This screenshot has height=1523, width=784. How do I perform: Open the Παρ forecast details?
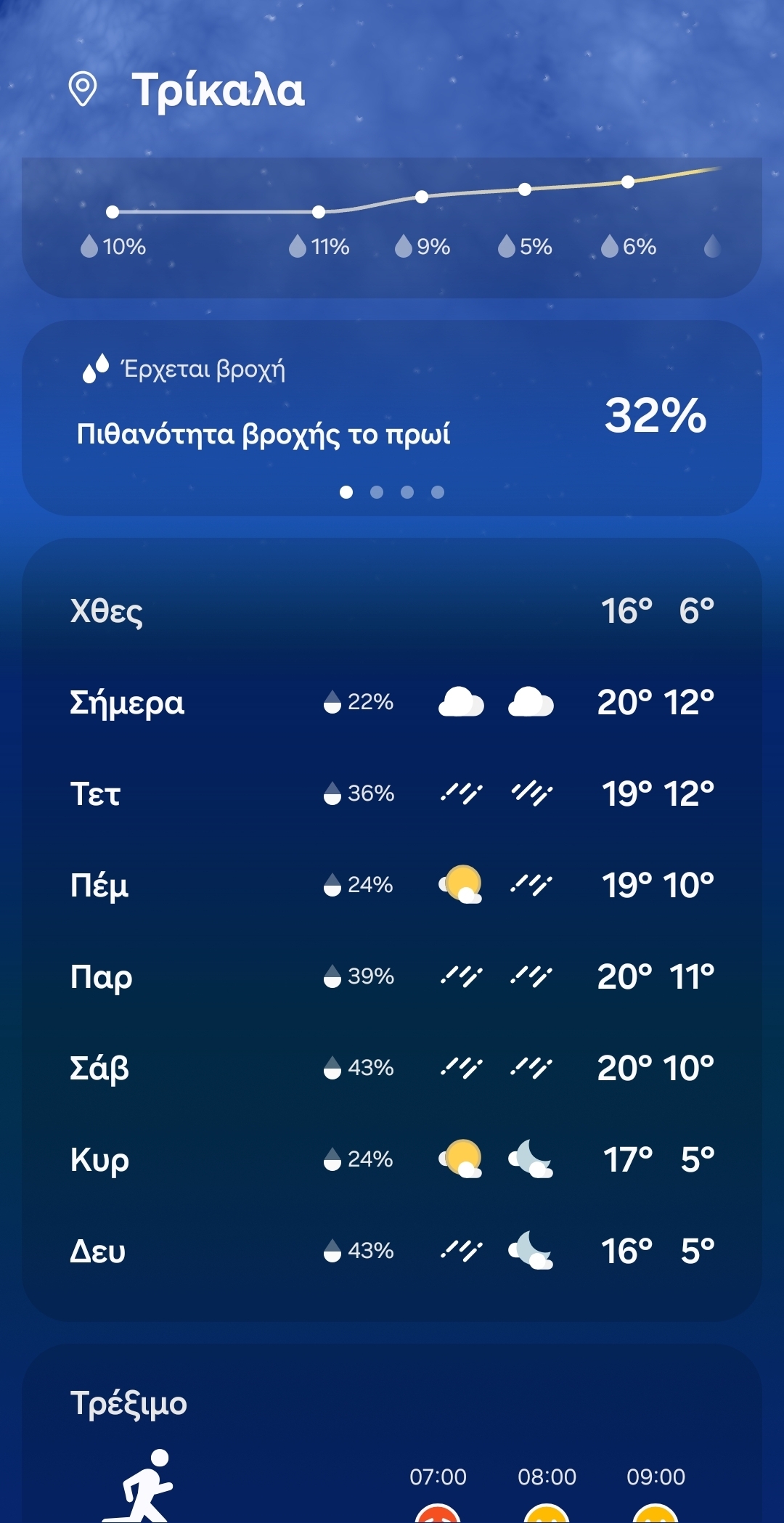pos(392,976)
